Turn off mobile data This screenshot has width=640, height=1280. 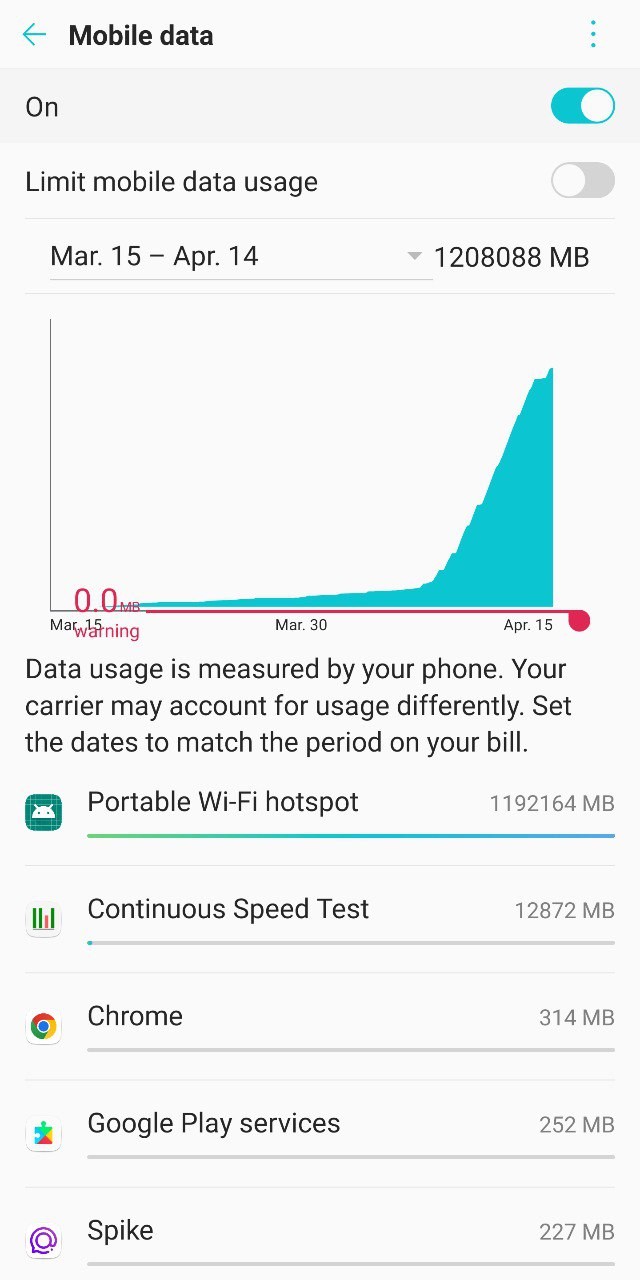click(582, 106)
